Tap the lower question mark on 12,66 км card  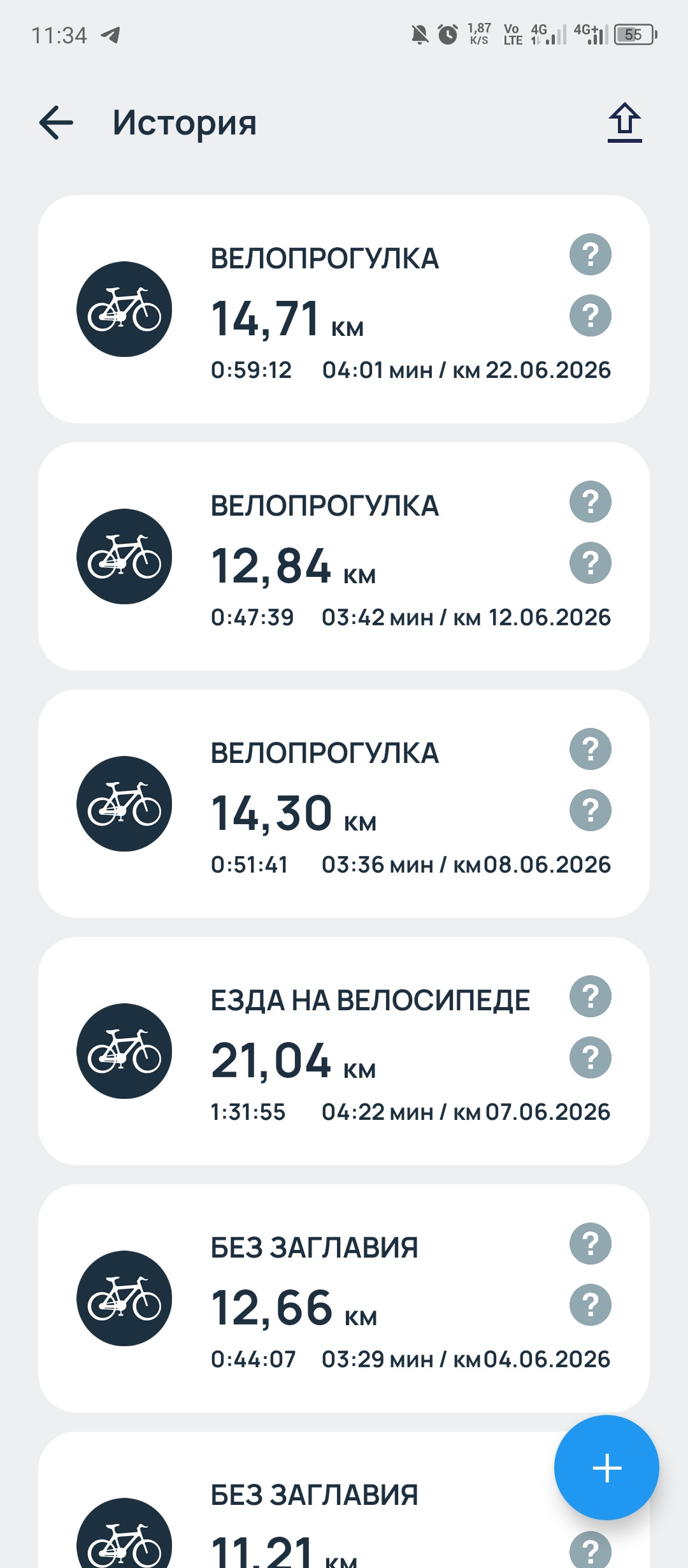click(x=591, y=1305)
